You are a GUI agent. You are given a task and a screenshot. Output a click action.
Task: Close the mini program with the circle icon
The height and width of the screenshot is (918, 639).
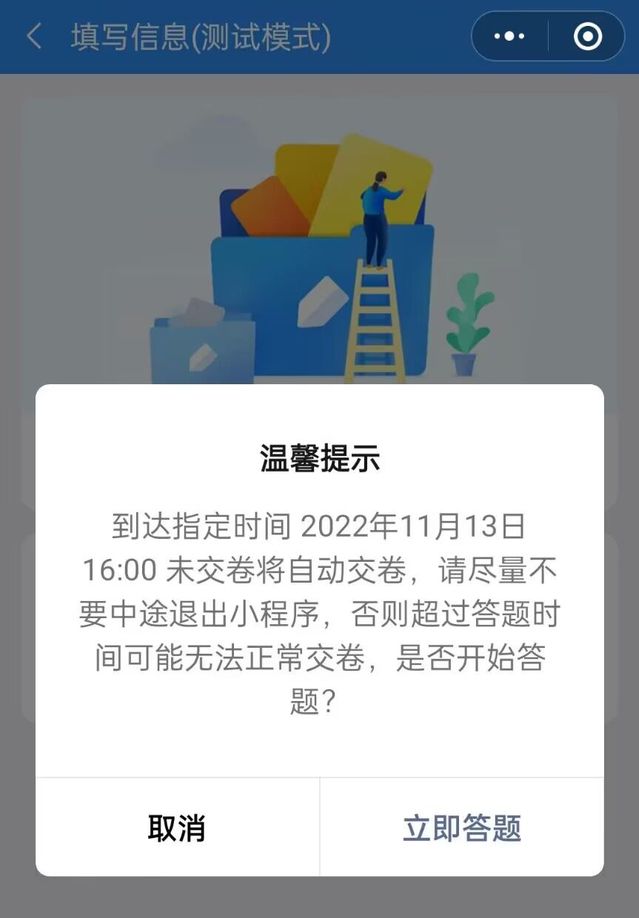point(588,37)
